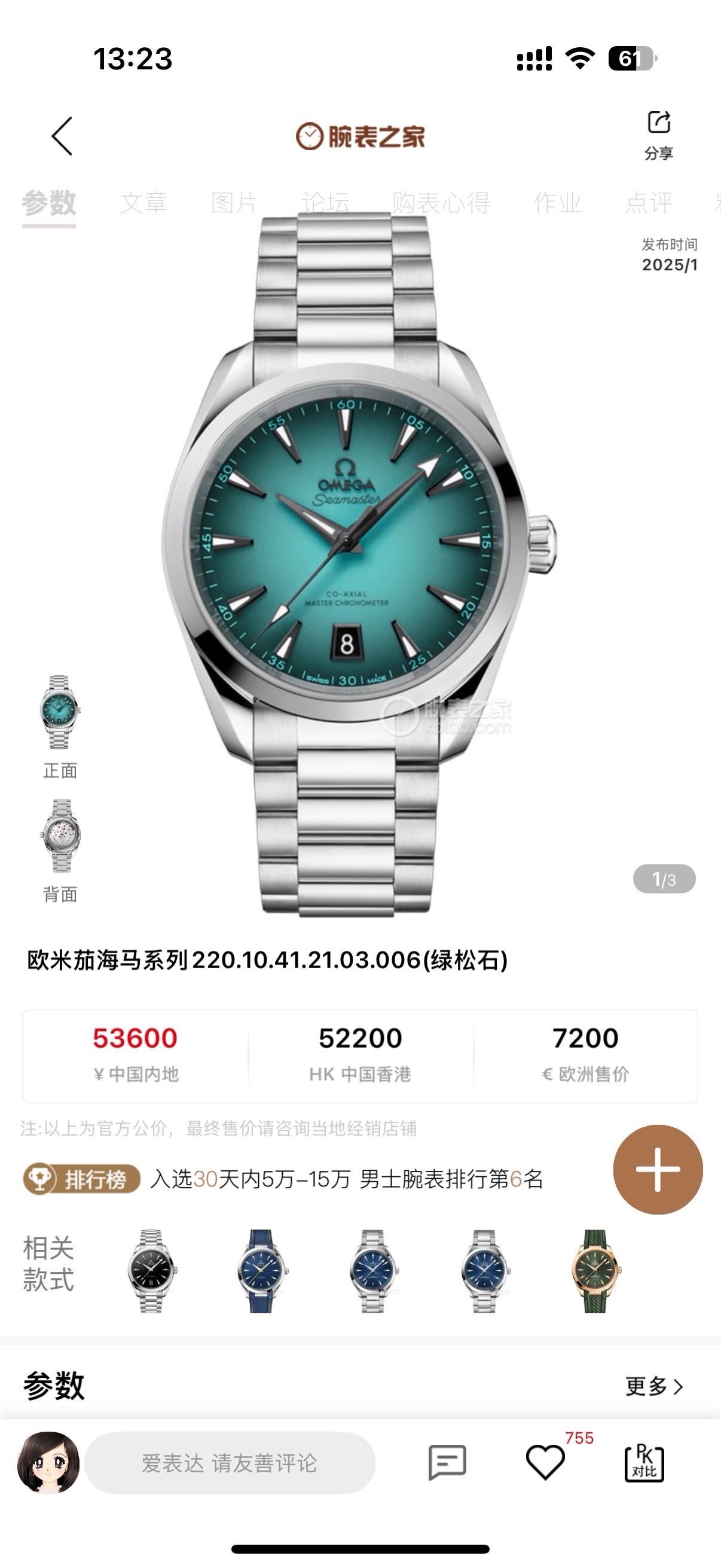The width and height of the screenshot is (721, 1568).
Task: Open the blue rubber strap related watch
Action: point(262,1271)
